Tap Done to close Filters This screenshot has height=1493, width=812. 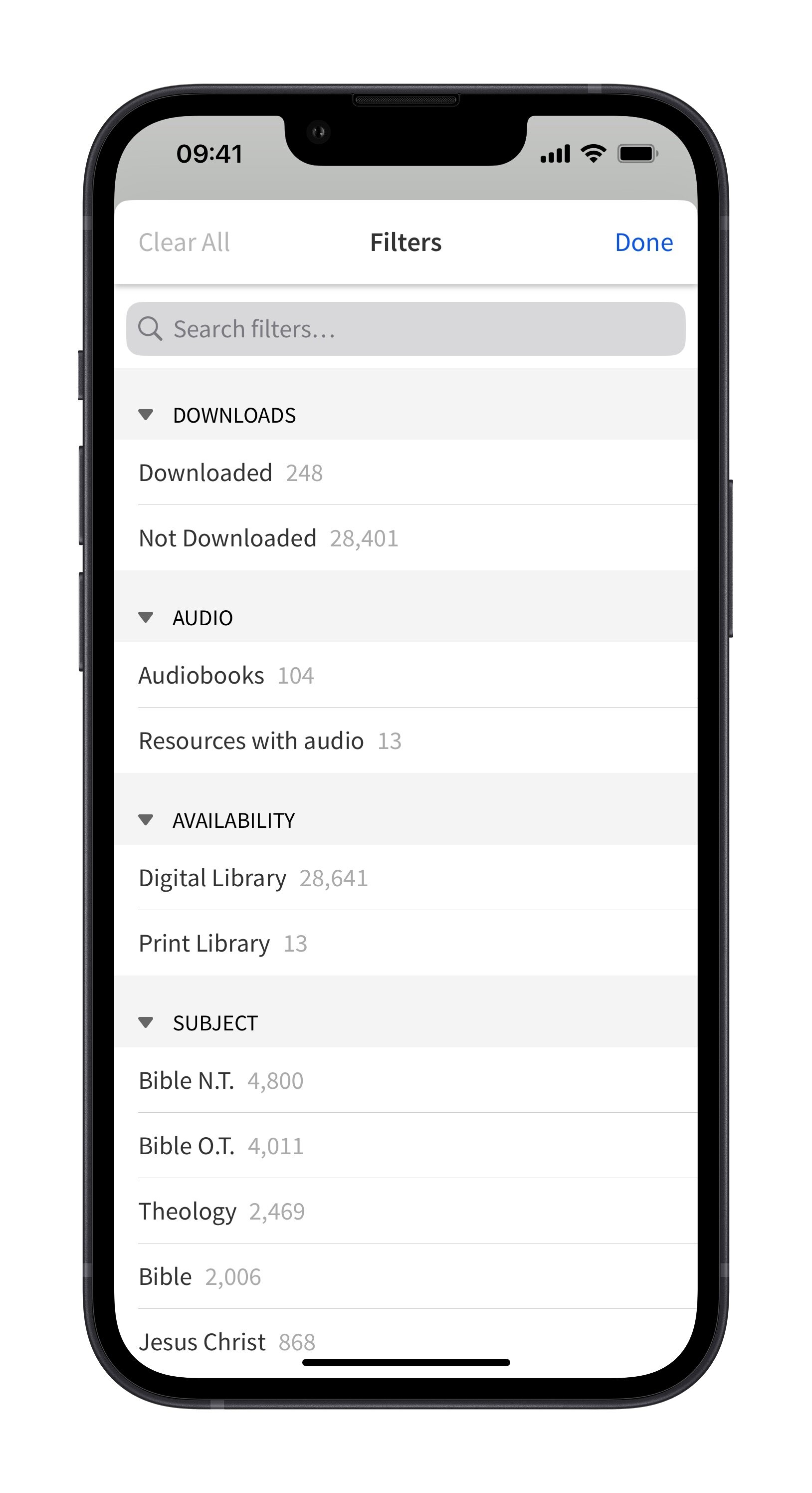643,243
